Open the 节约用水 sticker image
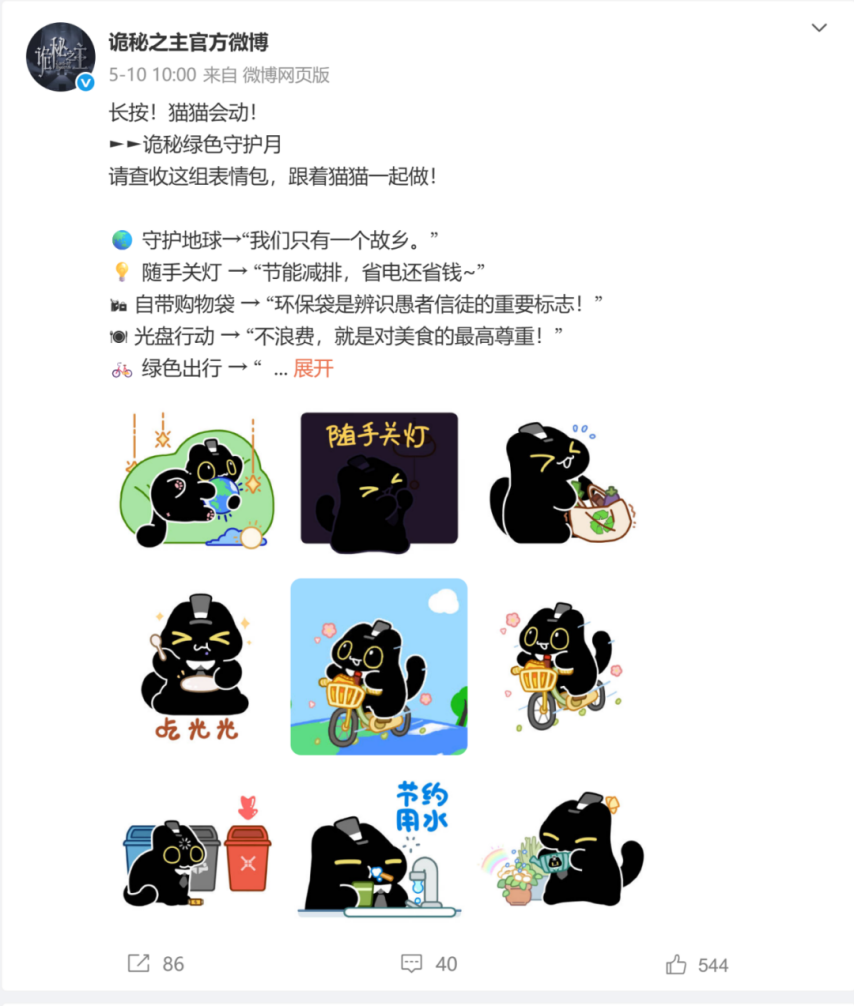 (379, 848)
